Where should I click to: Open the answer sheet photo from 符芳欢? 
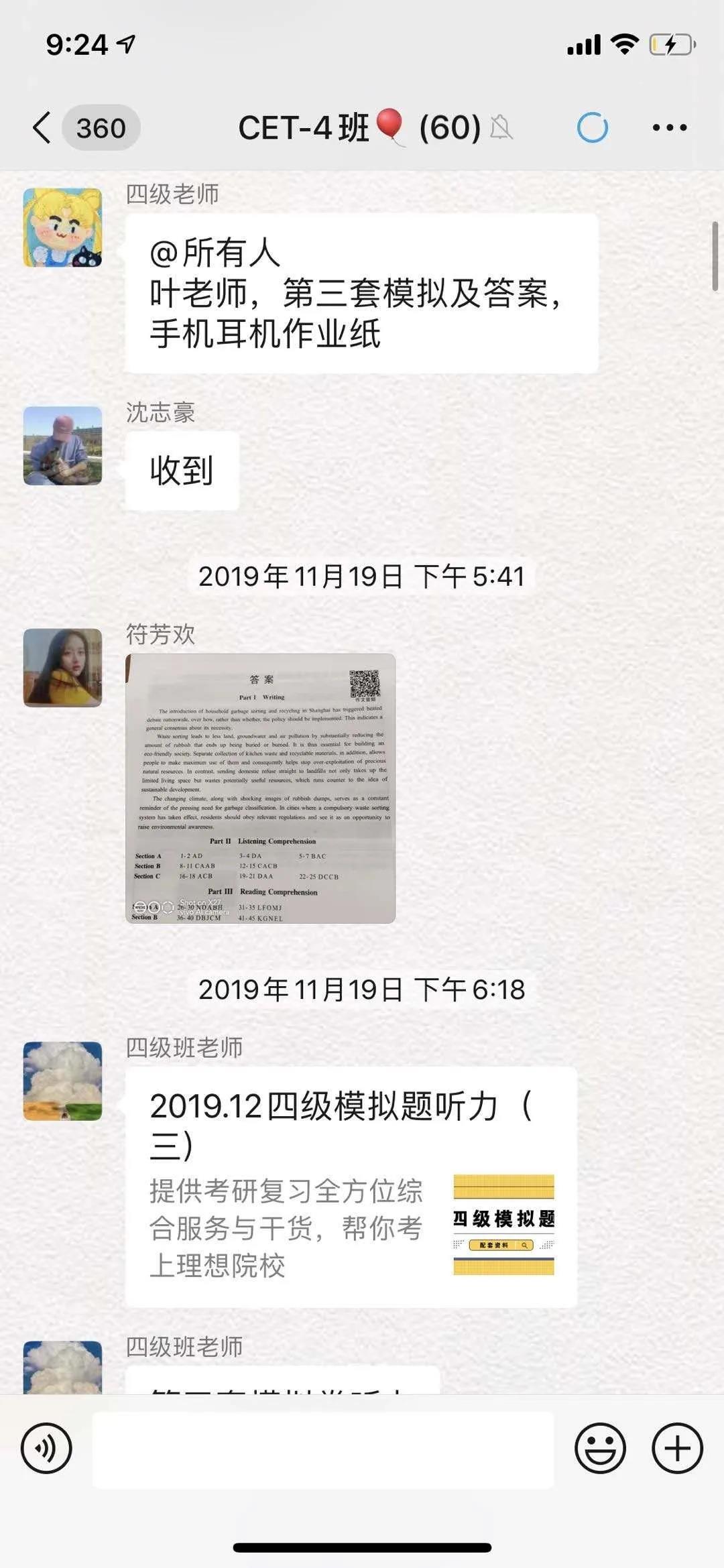pyautogui.click(x=261, y=788)
